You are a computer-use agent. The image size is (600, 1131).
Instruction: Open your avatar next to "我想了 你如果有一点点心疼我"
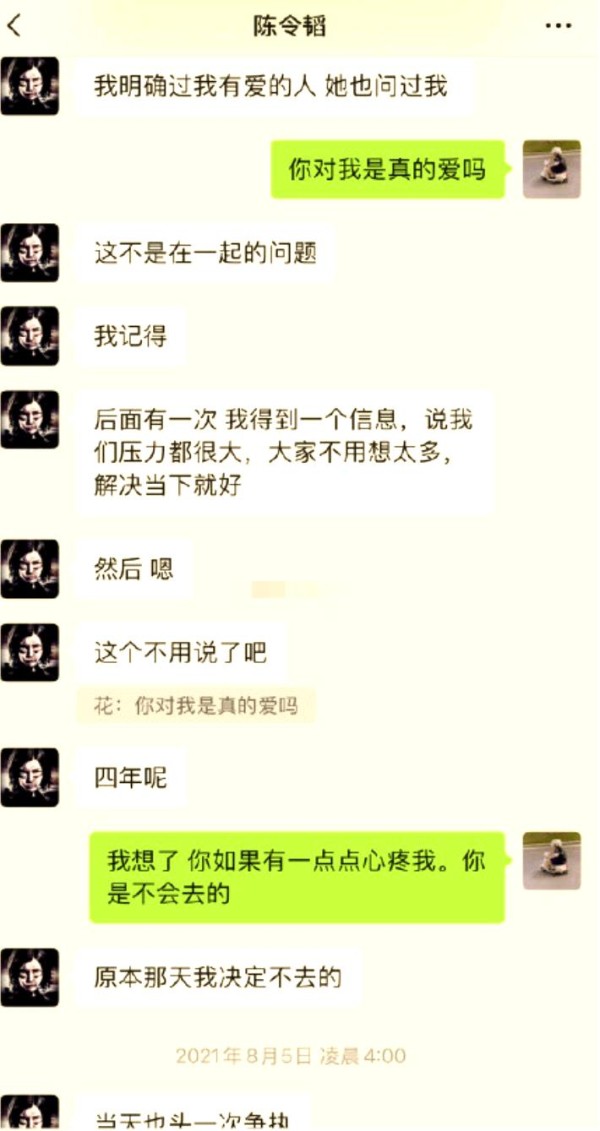pyautogui.click(x=552, y=861)
